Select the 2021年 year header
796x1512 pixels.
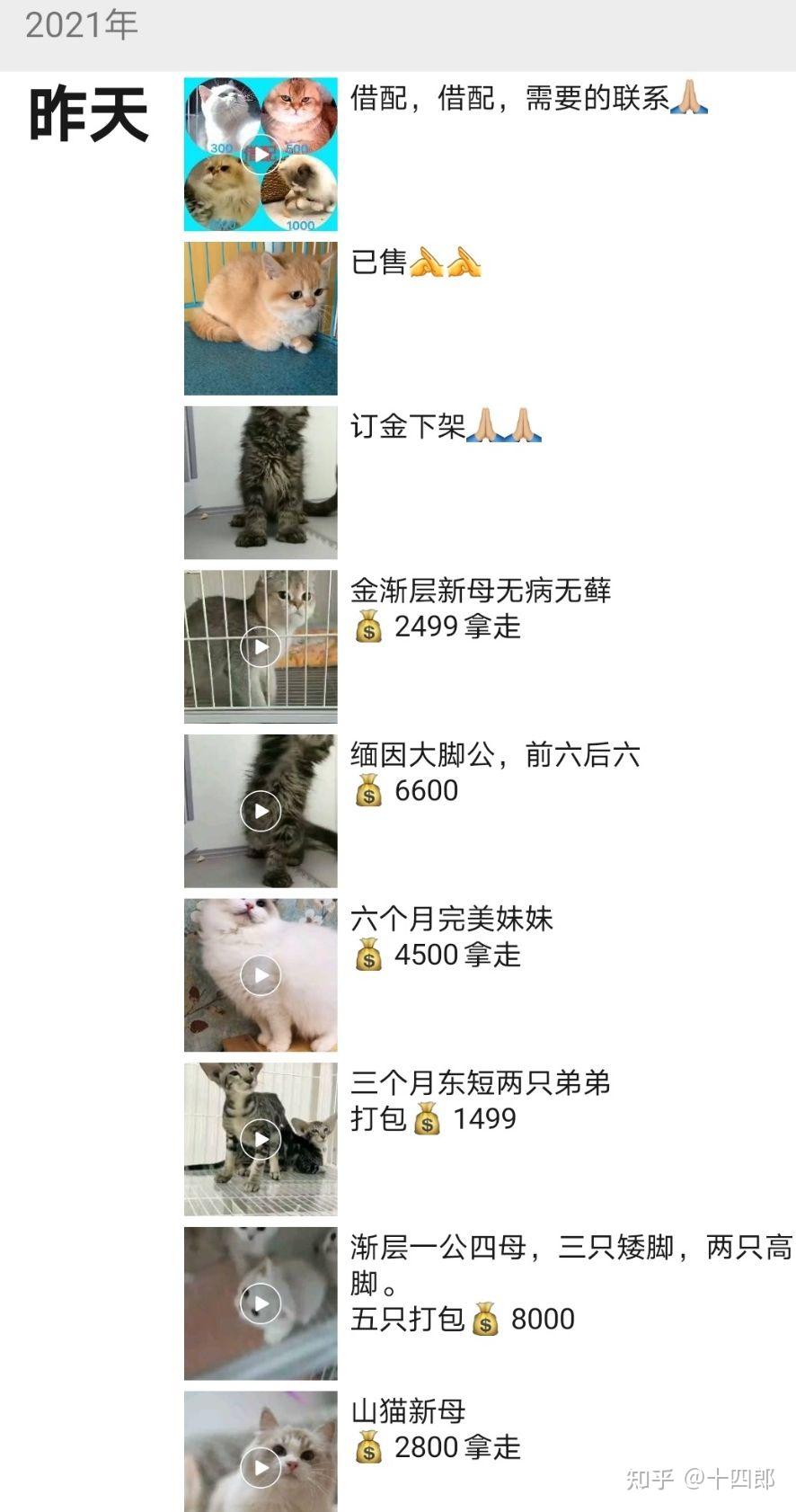tap(81, 24)
